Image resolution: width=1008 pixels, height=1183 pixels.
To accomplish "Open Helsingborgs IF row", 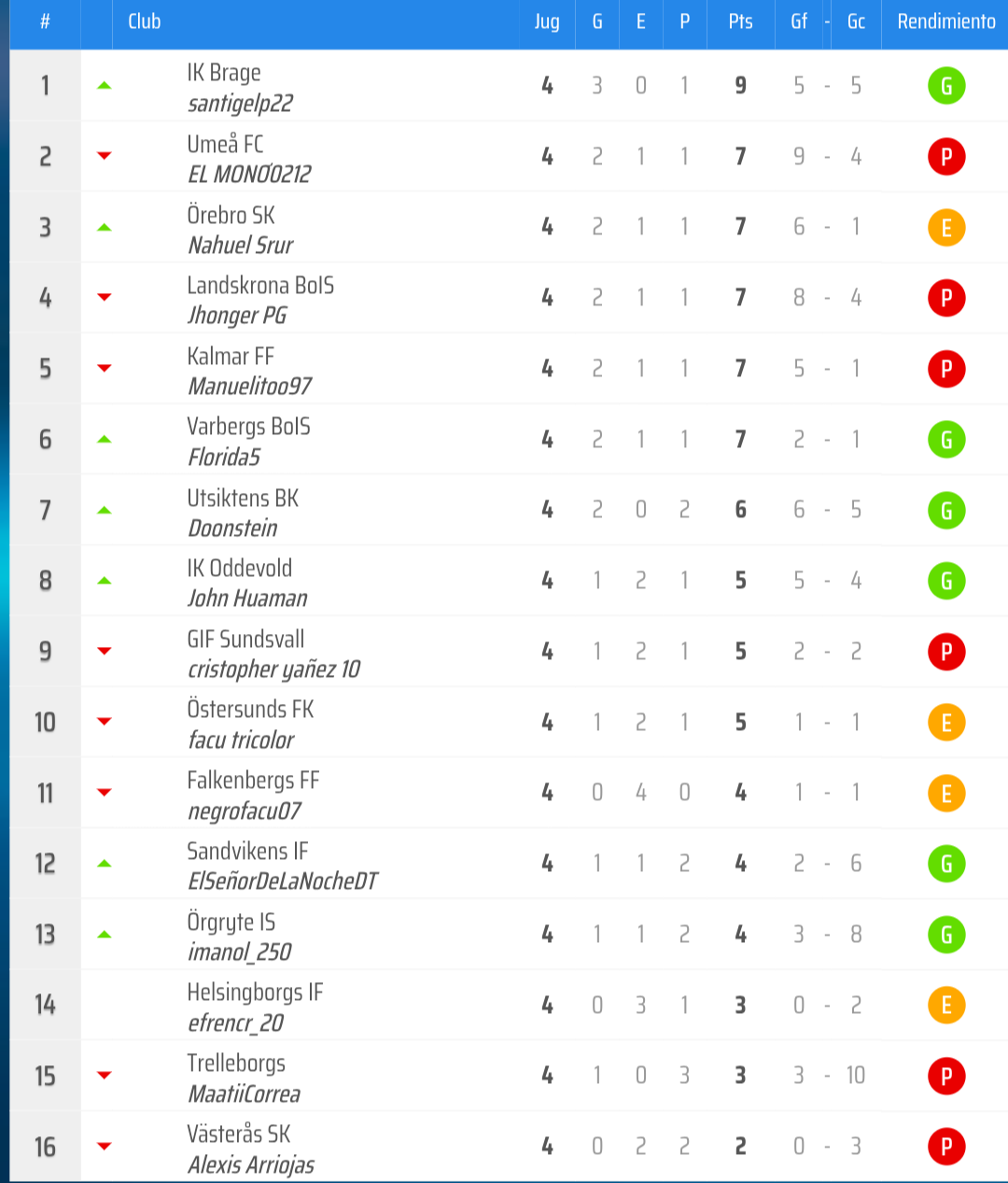I will 255,993.
